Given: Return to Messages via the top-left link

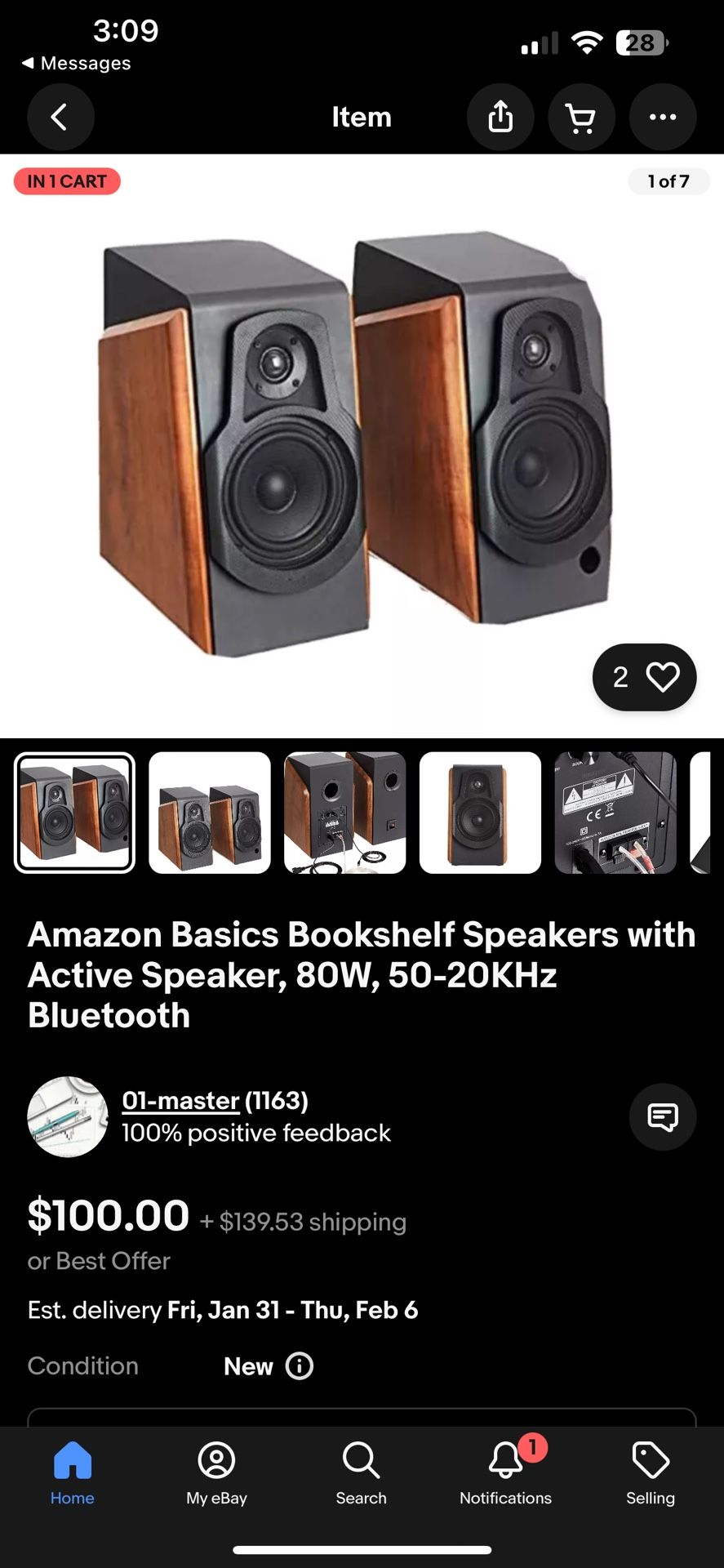Looking at the screenshot, I should (75, 62).
